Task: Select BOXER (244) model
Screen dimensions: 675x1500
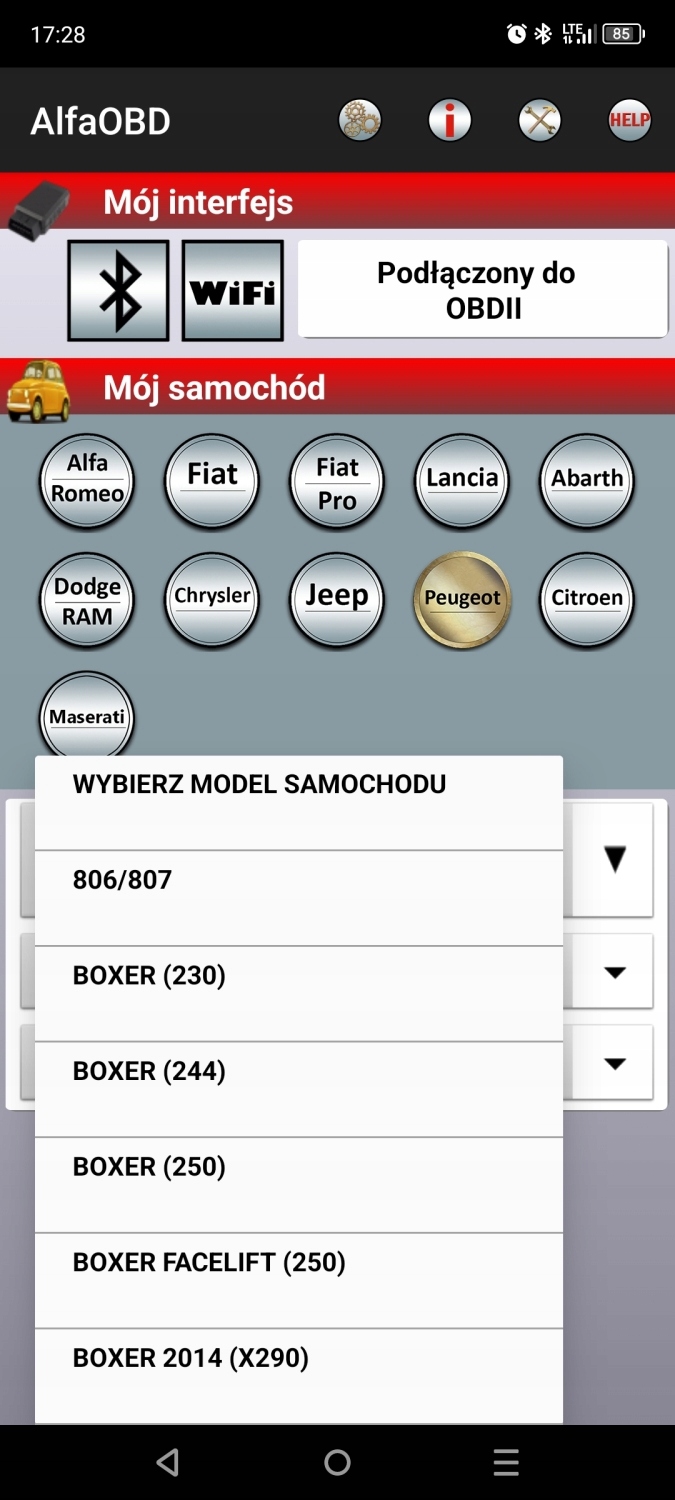Action: [298, 1089]
